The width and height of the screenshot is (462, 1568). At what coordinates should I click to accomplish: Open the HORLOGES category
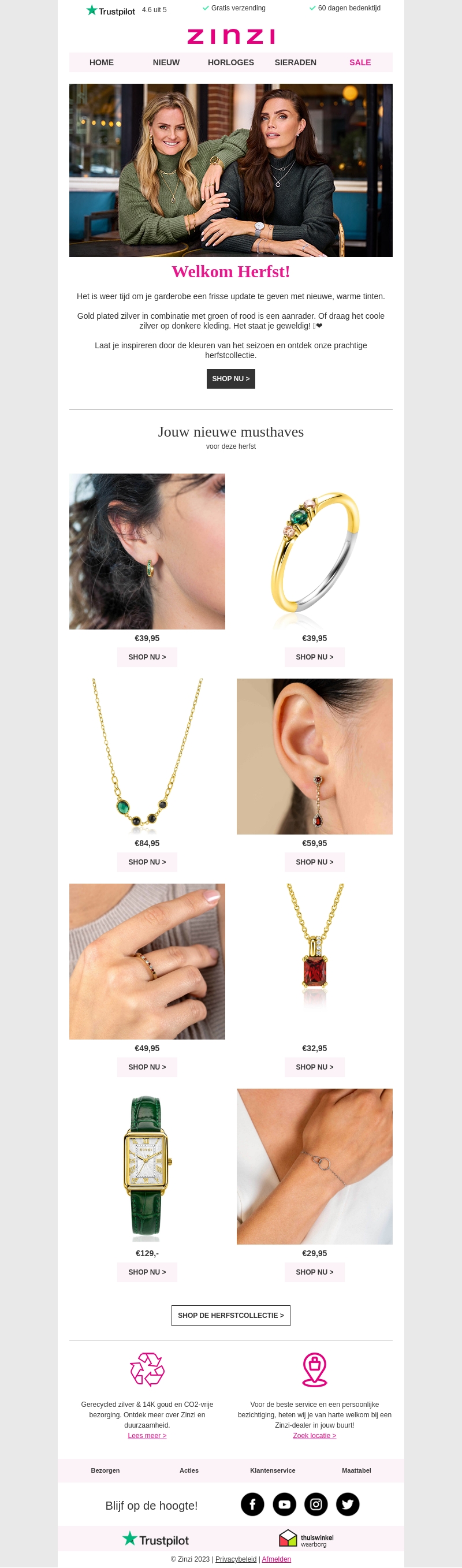(x=230, y=63)
